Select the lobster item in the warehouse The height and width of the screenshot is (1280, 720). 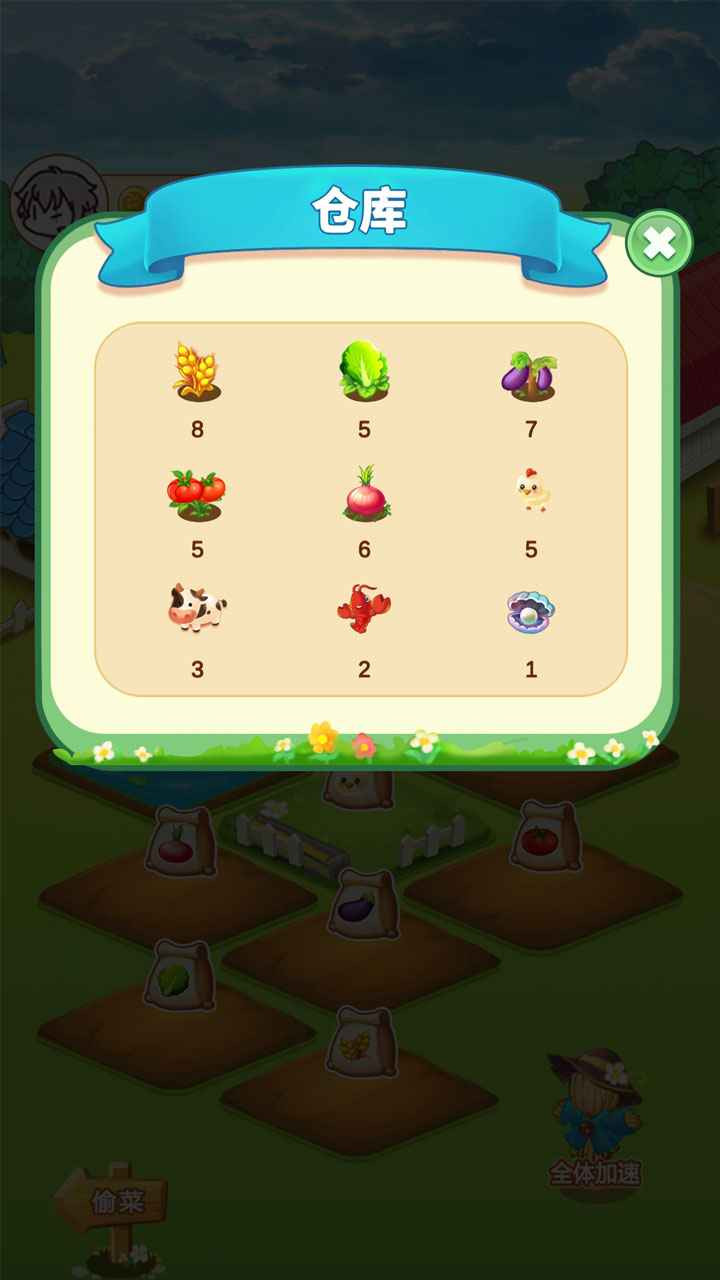pos(363,612)
